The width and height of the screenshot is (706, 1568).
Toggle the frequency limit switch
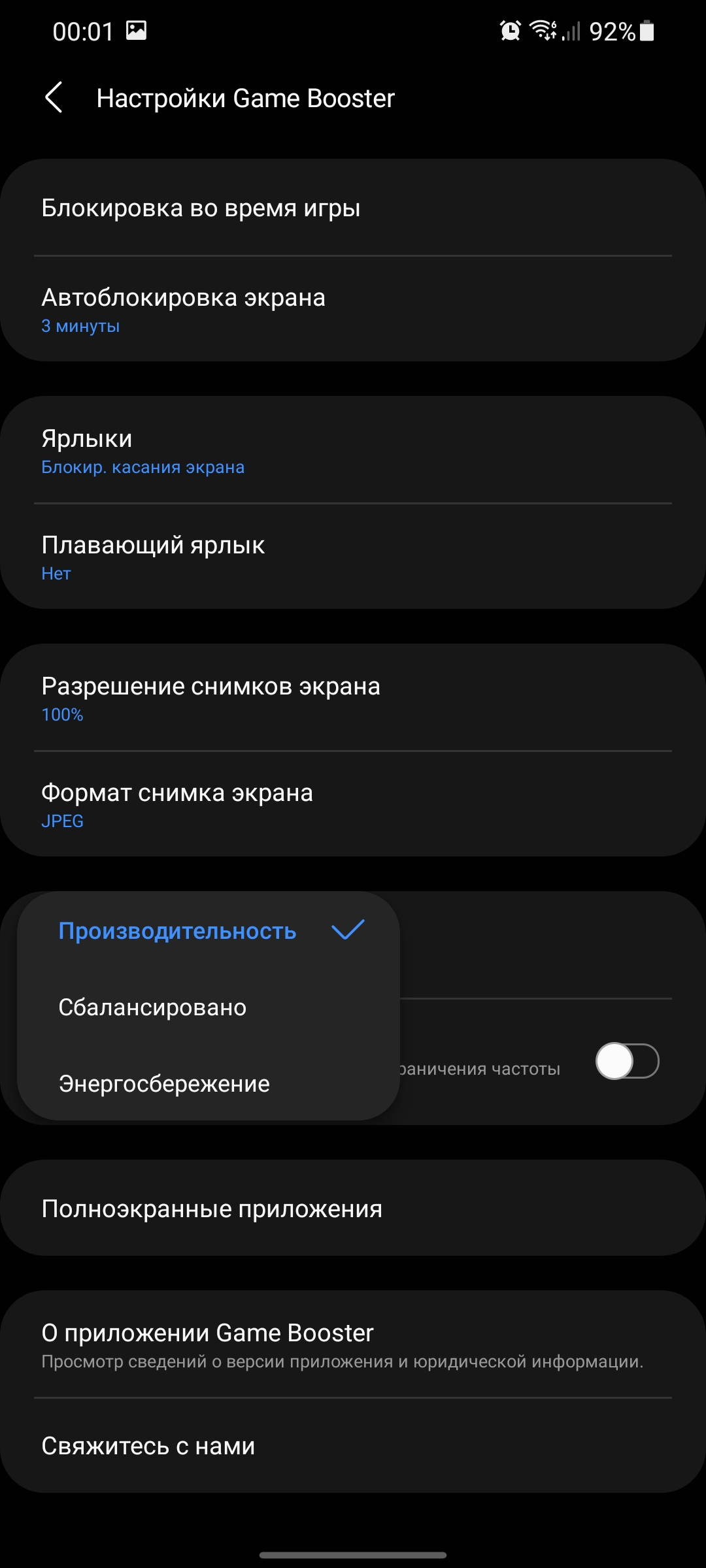point(627,1061)
